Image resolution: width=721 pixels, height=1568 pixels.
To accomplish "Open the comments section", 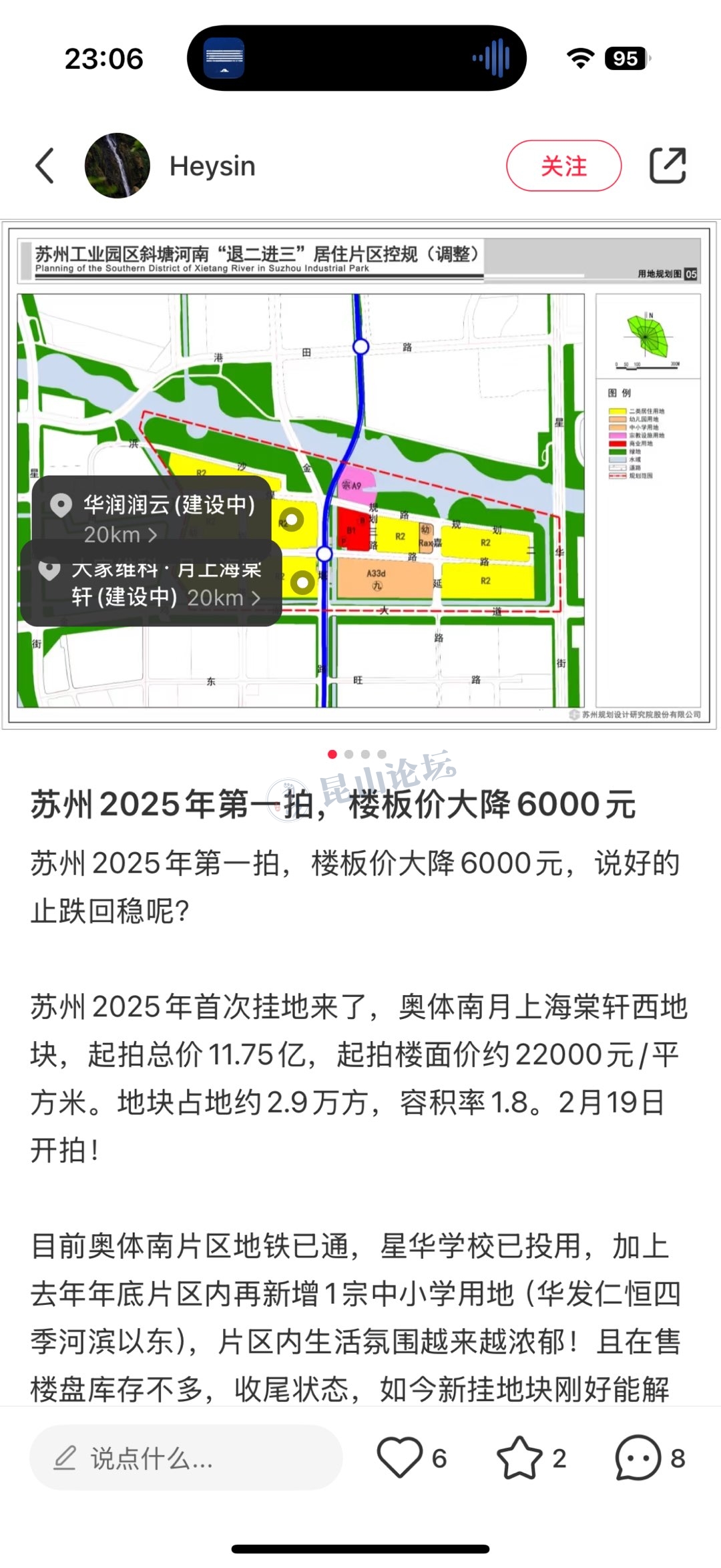I will (638, 1458).
